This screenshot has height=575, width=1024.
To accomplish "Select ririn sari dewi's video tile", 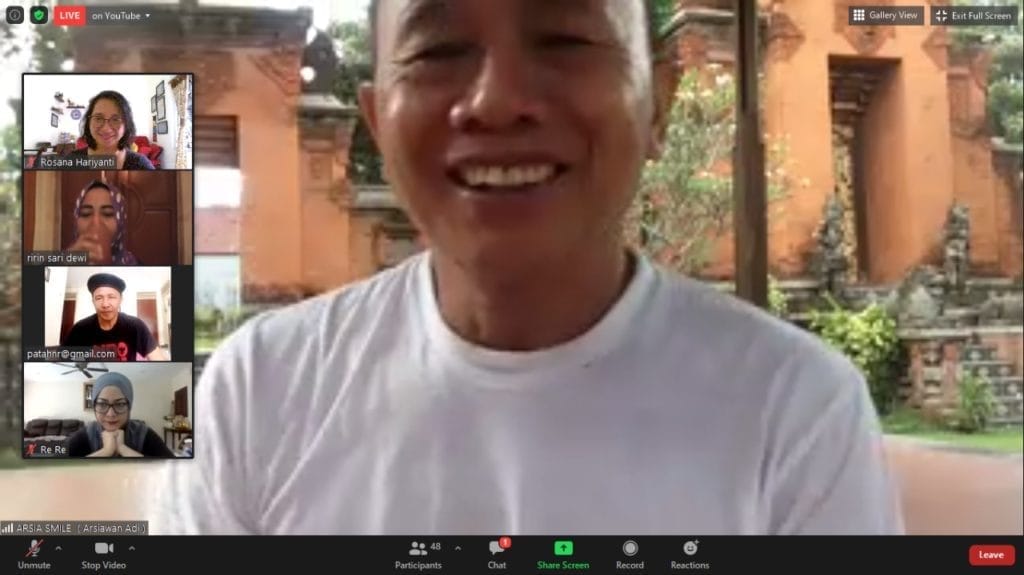I will tap(108, 217).
